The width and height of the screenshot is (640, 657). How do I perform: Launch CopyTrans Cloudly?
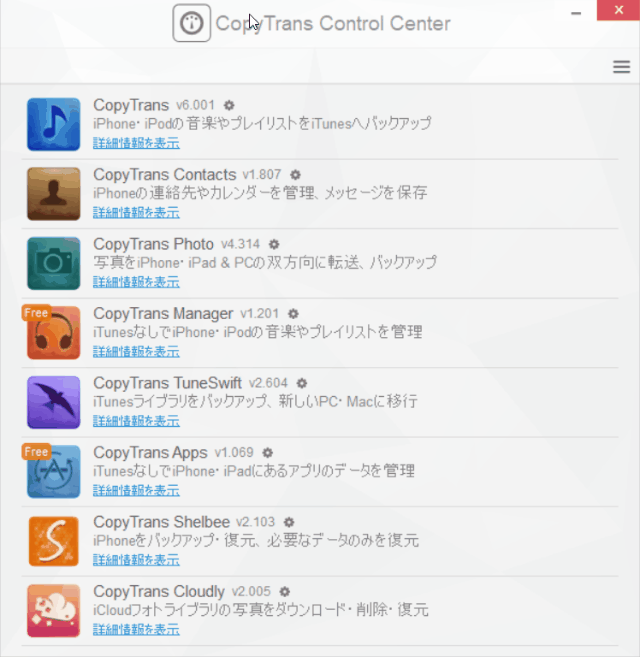tap(53, 610)
